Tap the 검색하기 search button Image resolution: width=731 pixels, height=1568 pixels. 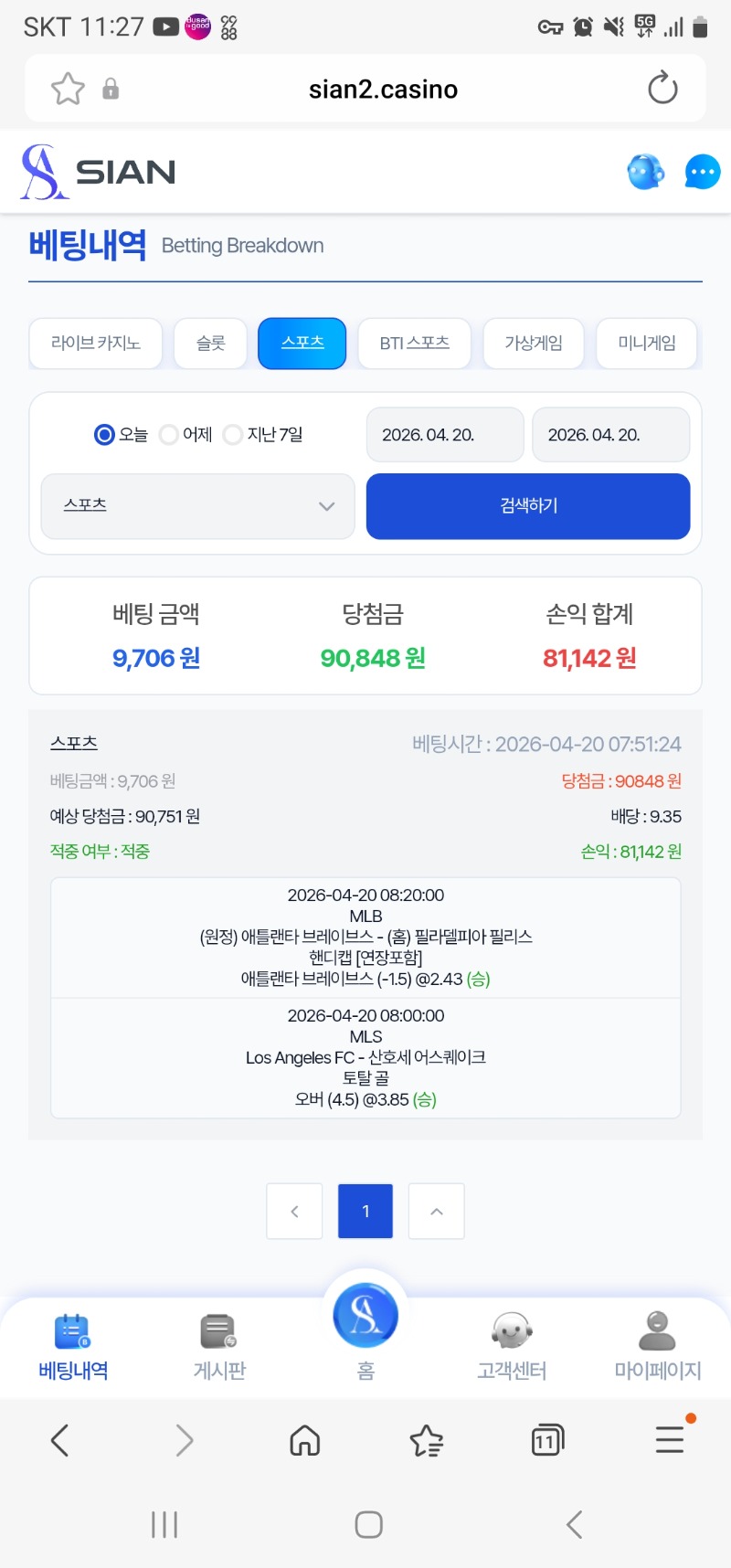[x=527, y=505]
